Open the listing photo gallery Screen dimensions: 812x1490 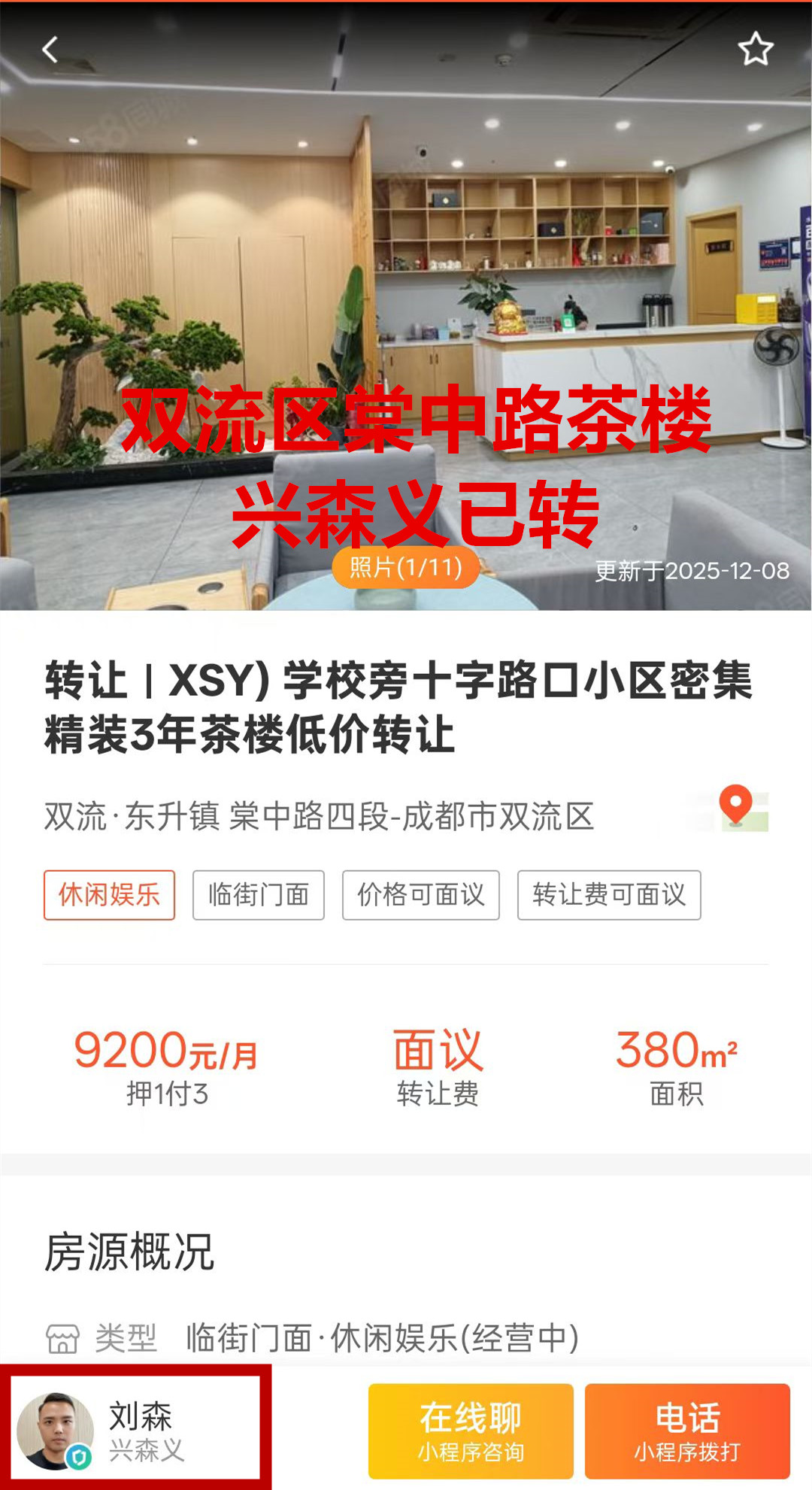(x=406, y=567)
